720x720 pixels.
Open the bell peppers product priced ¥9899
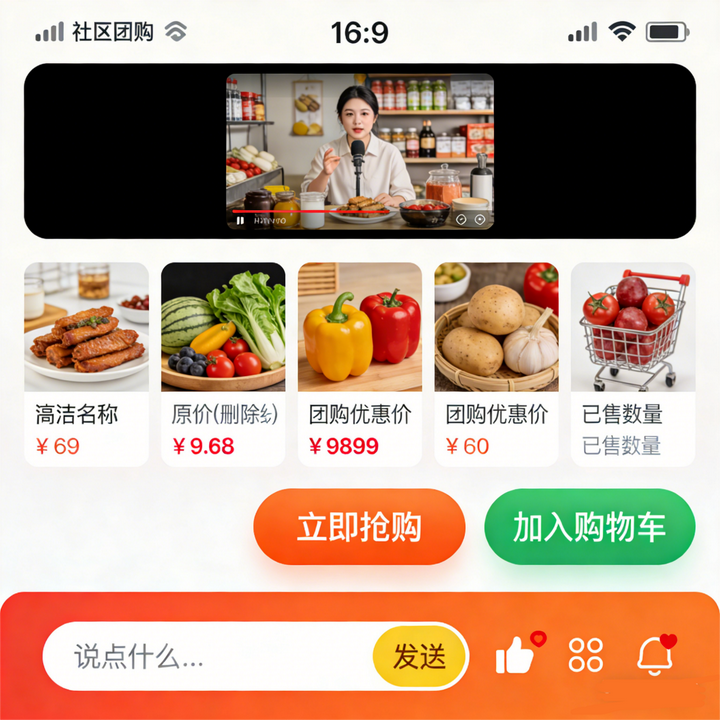click(x=360, y=364)
